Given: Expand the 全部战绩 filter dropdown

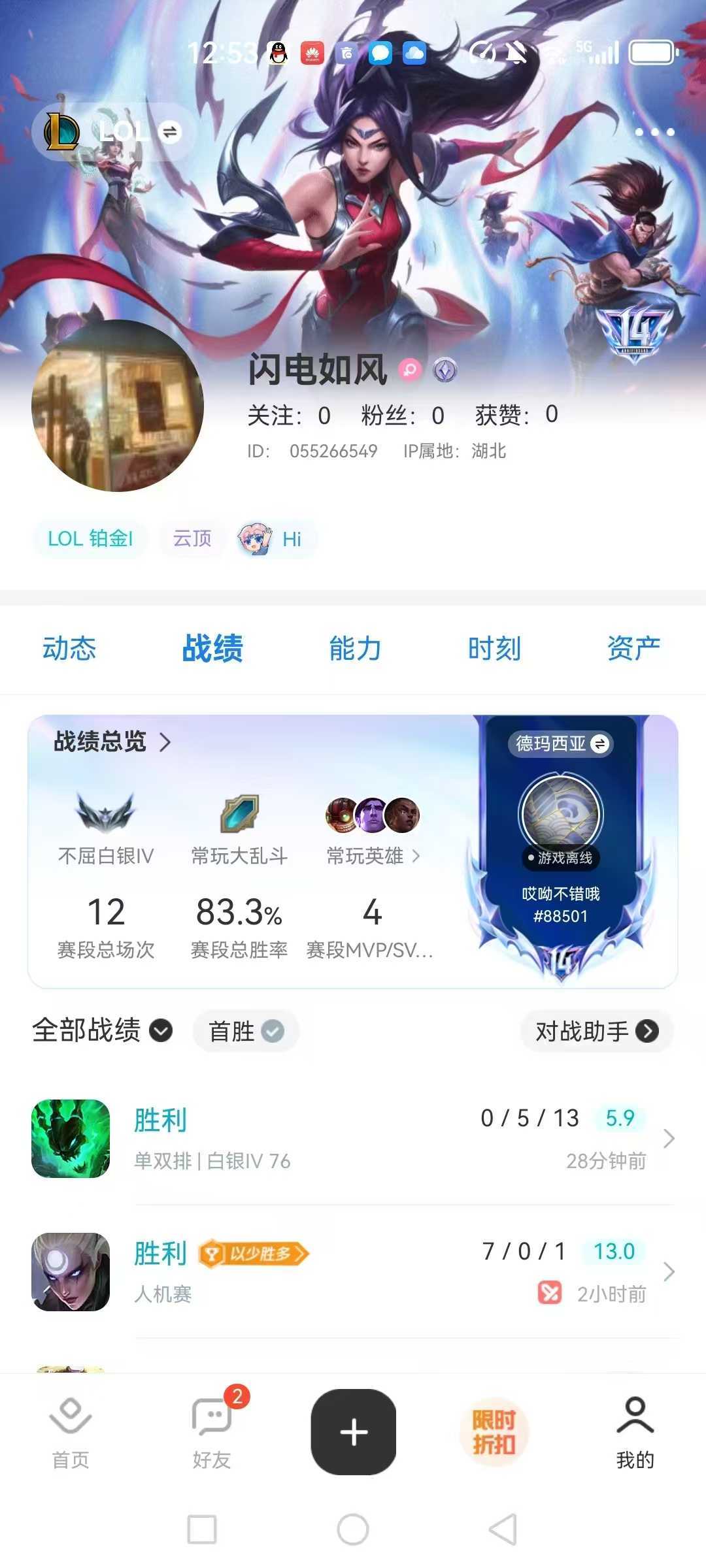Looking at the screenshot, I should click(x=102, y=1031).
